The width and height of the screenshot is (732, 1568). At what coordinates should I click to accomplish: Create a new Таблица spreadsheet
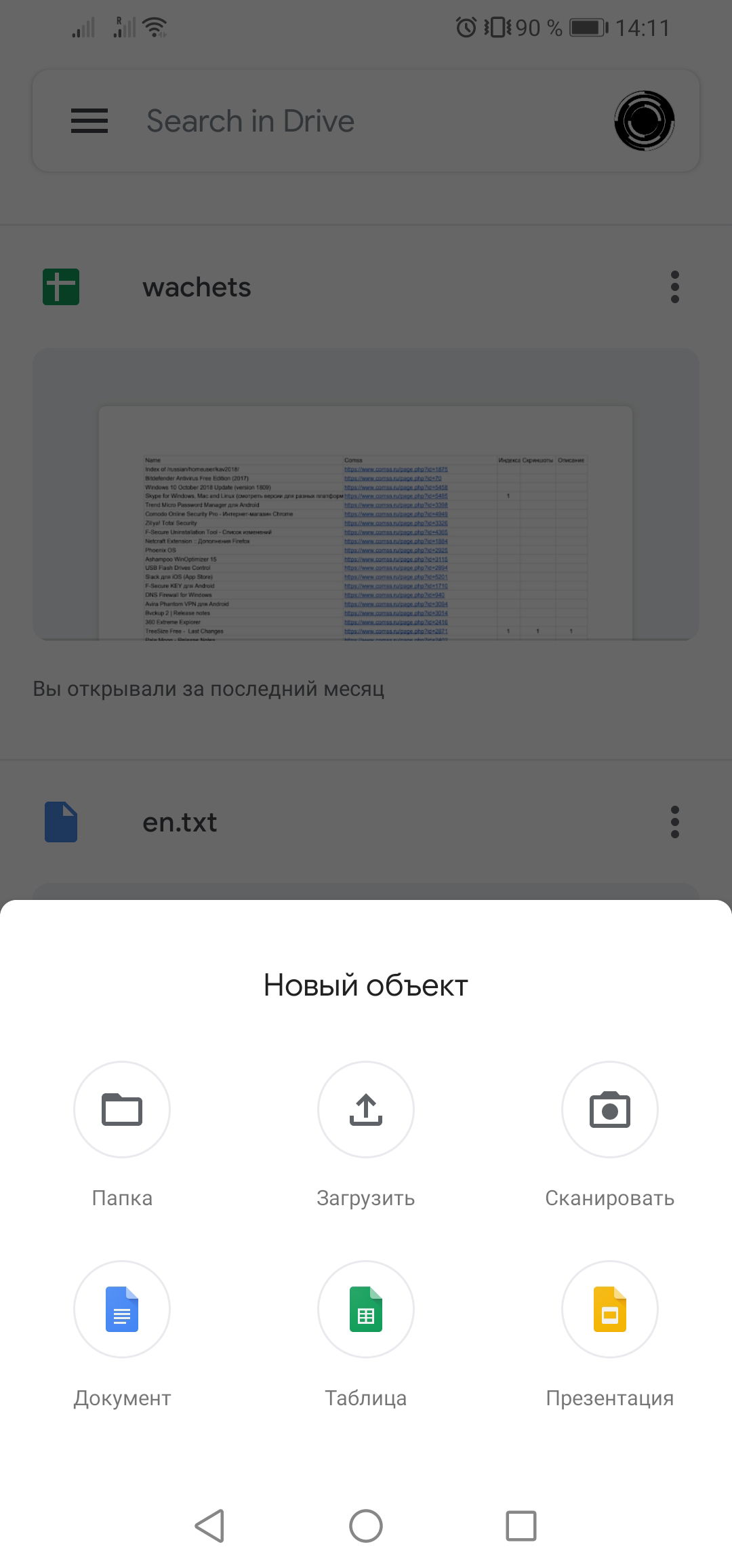coord(366,1309)
